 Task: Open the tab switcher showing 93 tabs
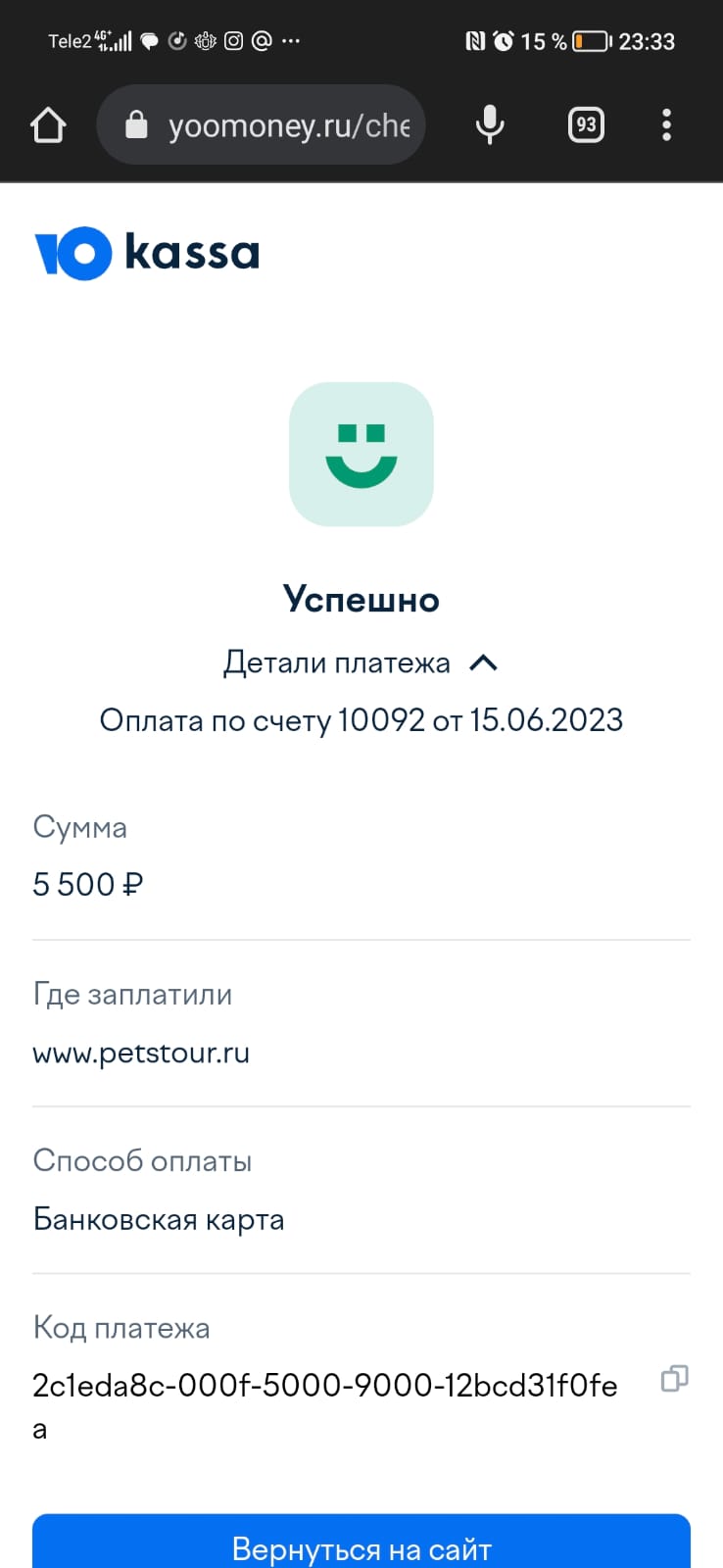586,125
